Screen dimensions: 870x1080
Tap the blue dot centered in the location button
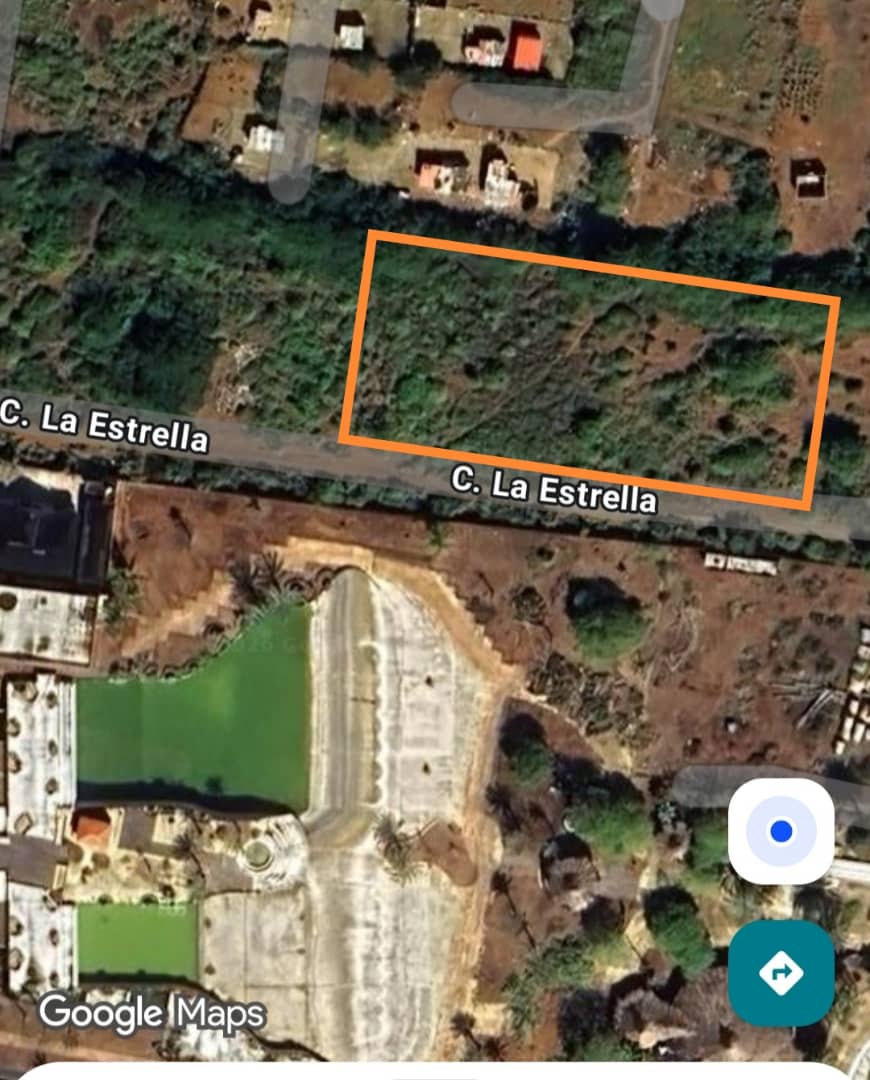tap(781, 832)
